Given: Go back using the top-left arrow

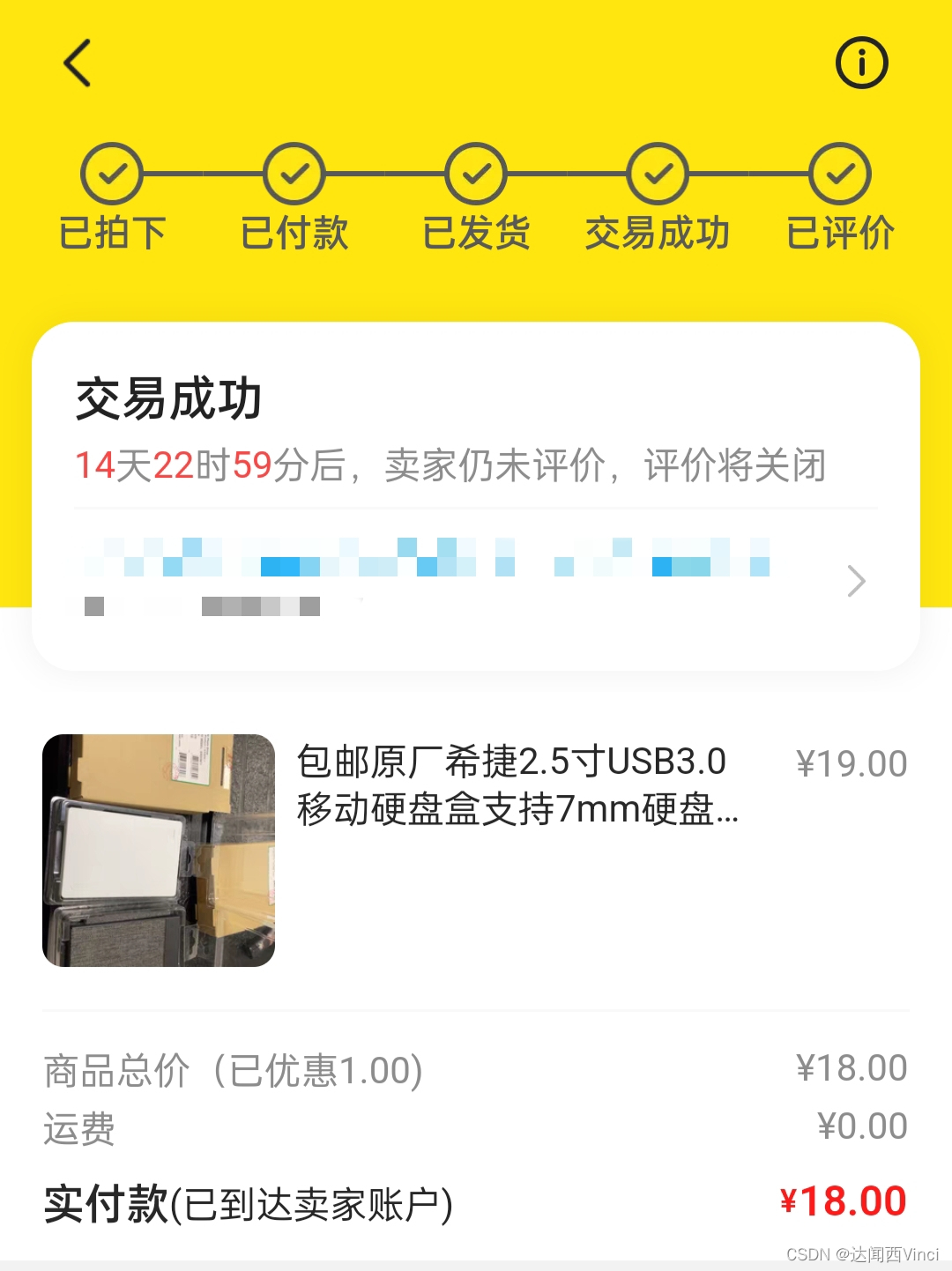Looking at the screenshot, I should click(x=78, y=63).
